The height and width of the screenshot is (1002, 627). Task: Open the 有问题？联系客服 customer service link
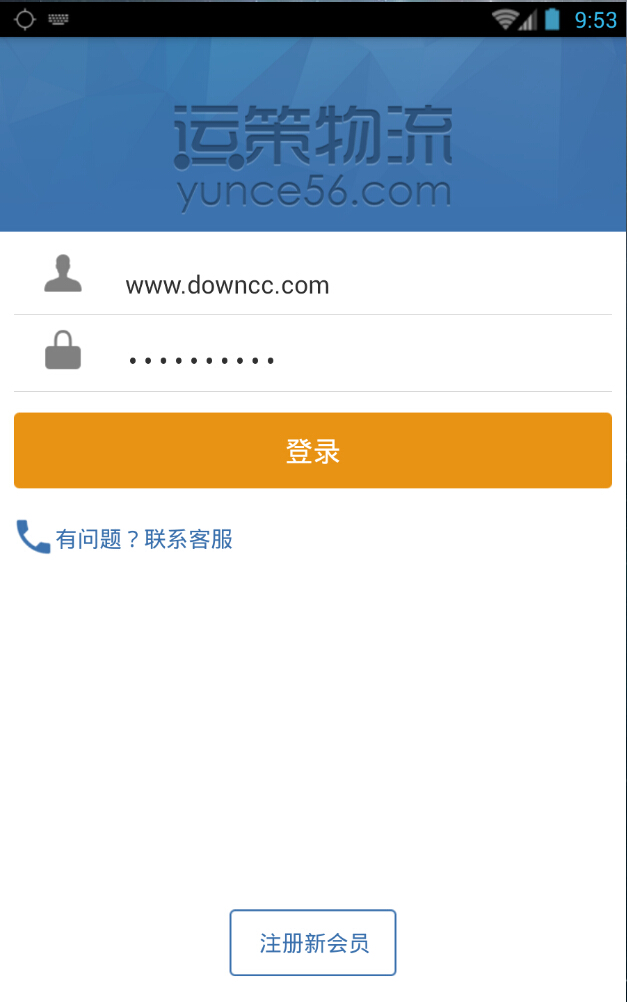coord(144,539)
